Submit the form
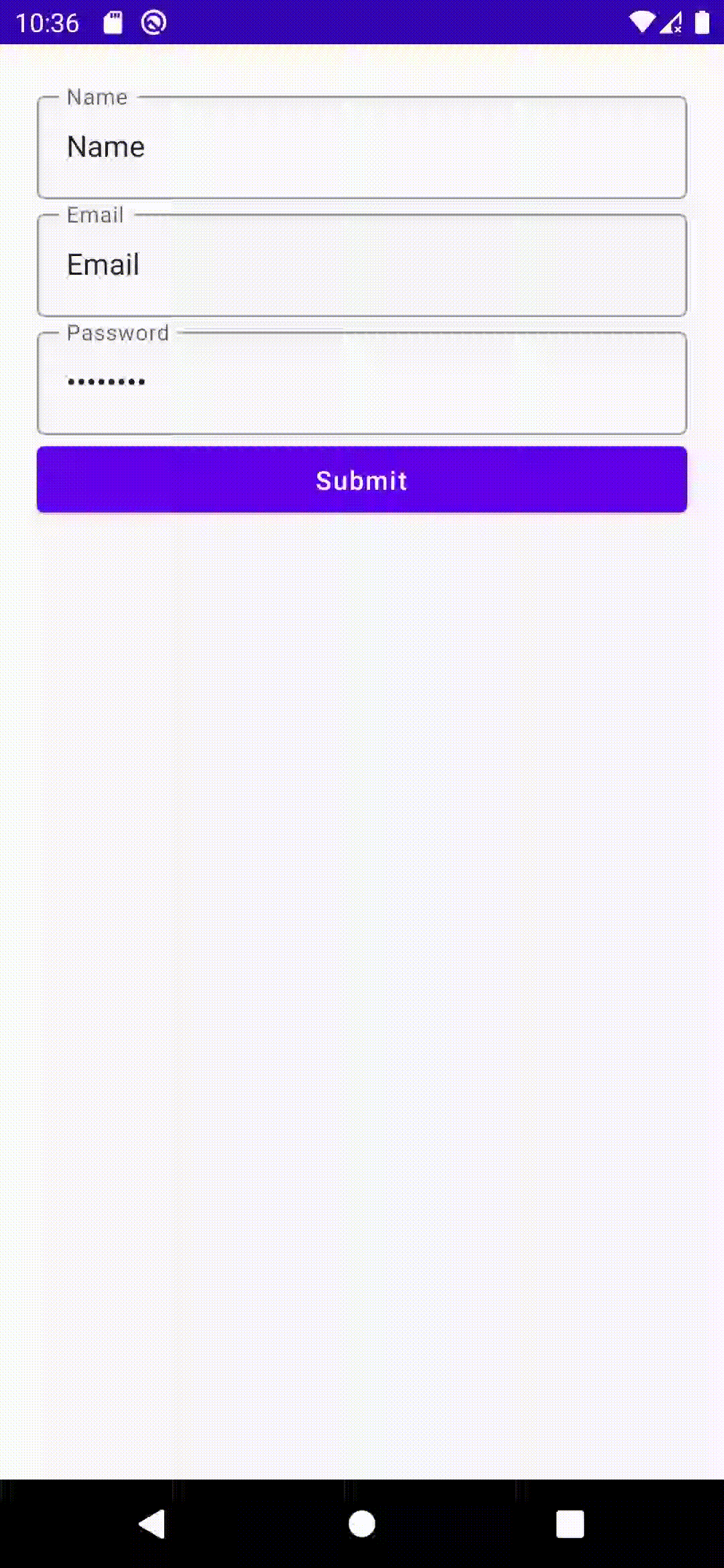 pos(362,480)
